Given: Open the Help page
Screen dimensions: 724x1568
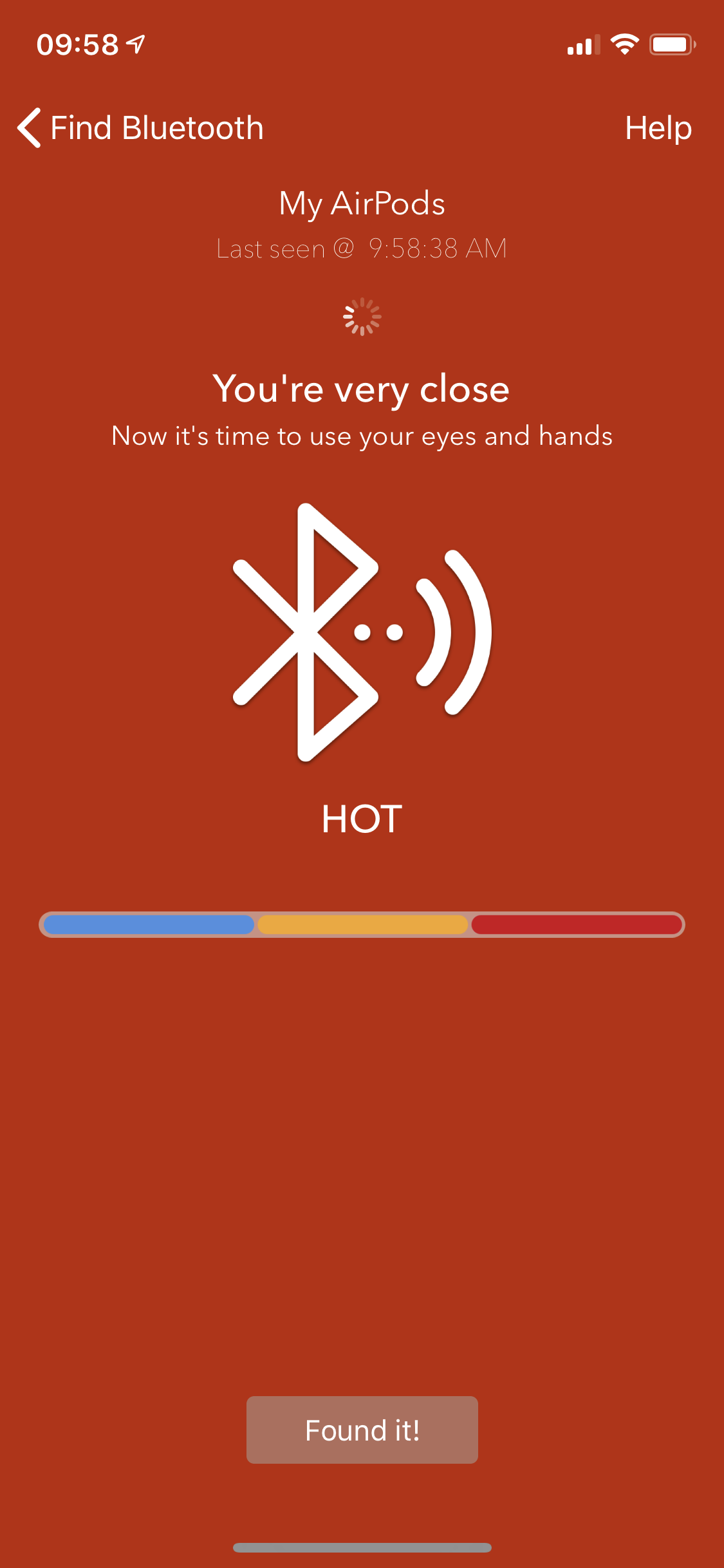Looking at the screenshot, I should coord(658,128).
